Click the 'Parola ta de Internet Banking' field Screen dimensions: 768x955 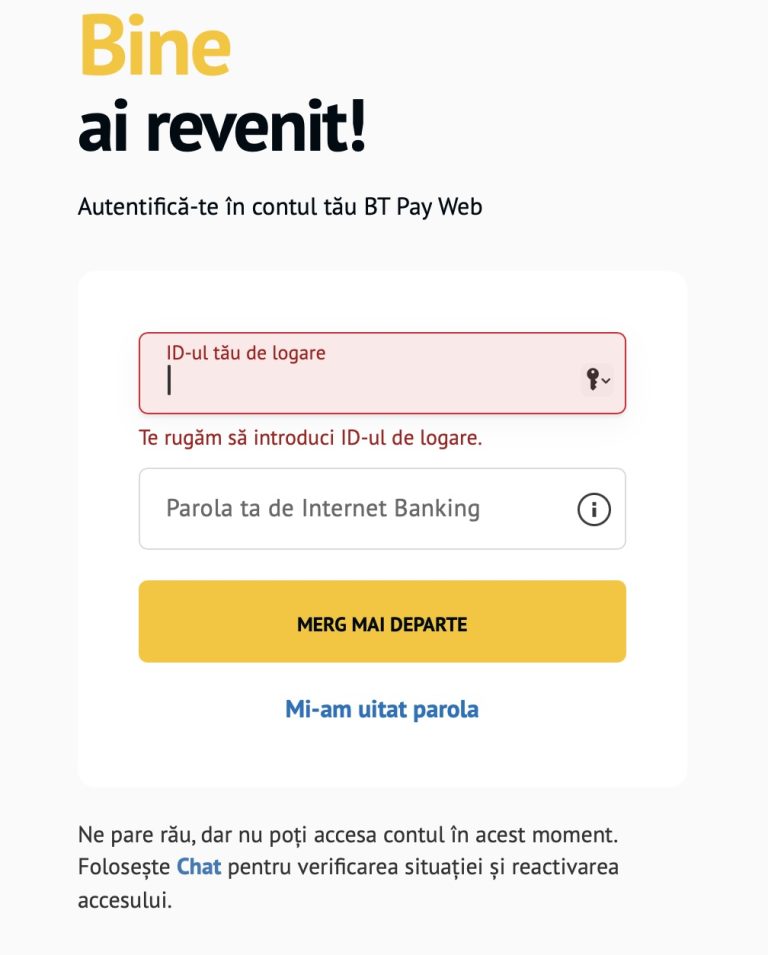coord(350,508)
